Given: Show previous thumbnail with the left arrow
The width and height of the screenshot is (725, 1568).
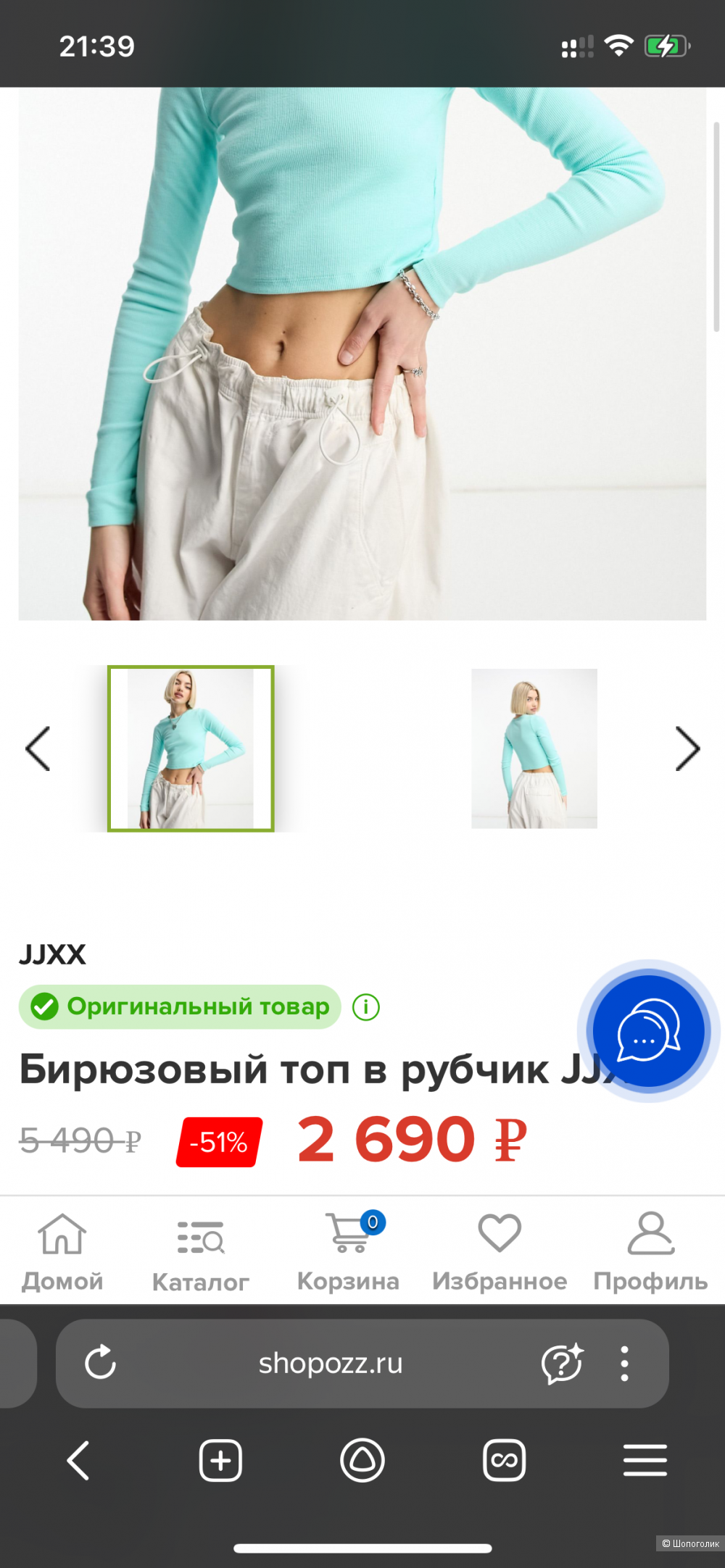Looking at the screenshot, I should [38, 748].
